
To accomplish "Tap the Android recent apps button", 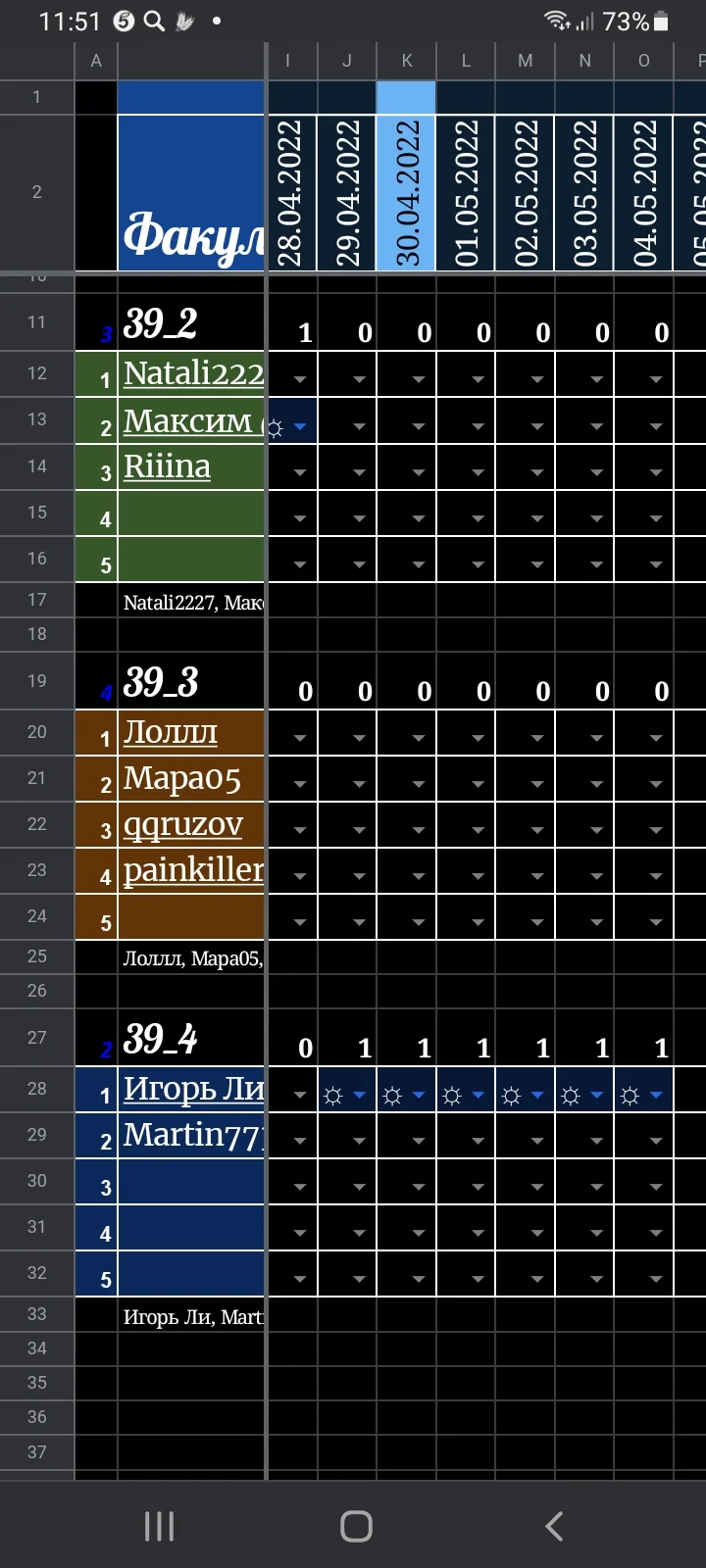I will pos(159,1525).
